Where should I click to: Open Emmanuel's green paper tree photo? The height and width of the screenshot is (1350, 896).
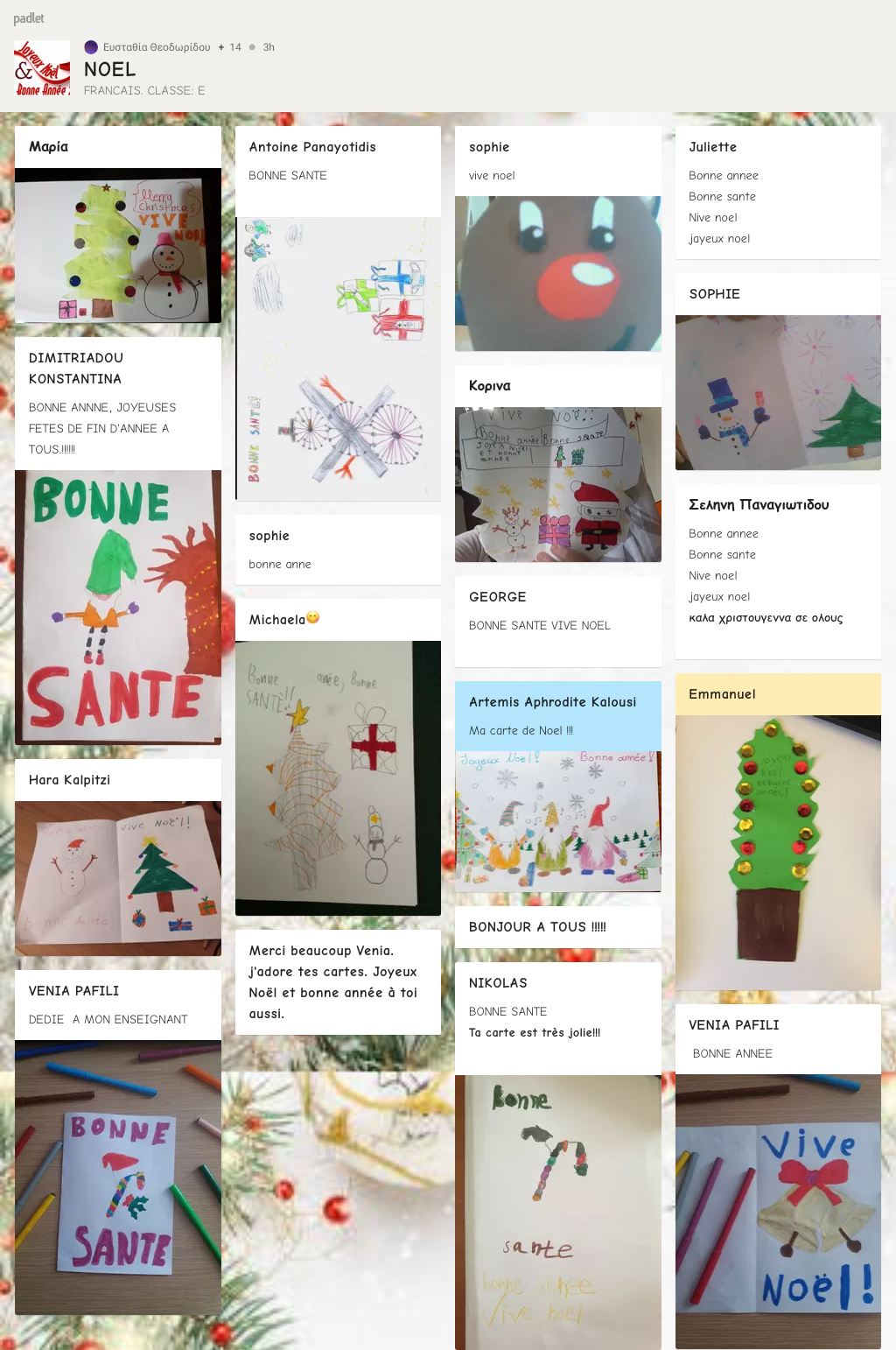click(x=778, y=852)
